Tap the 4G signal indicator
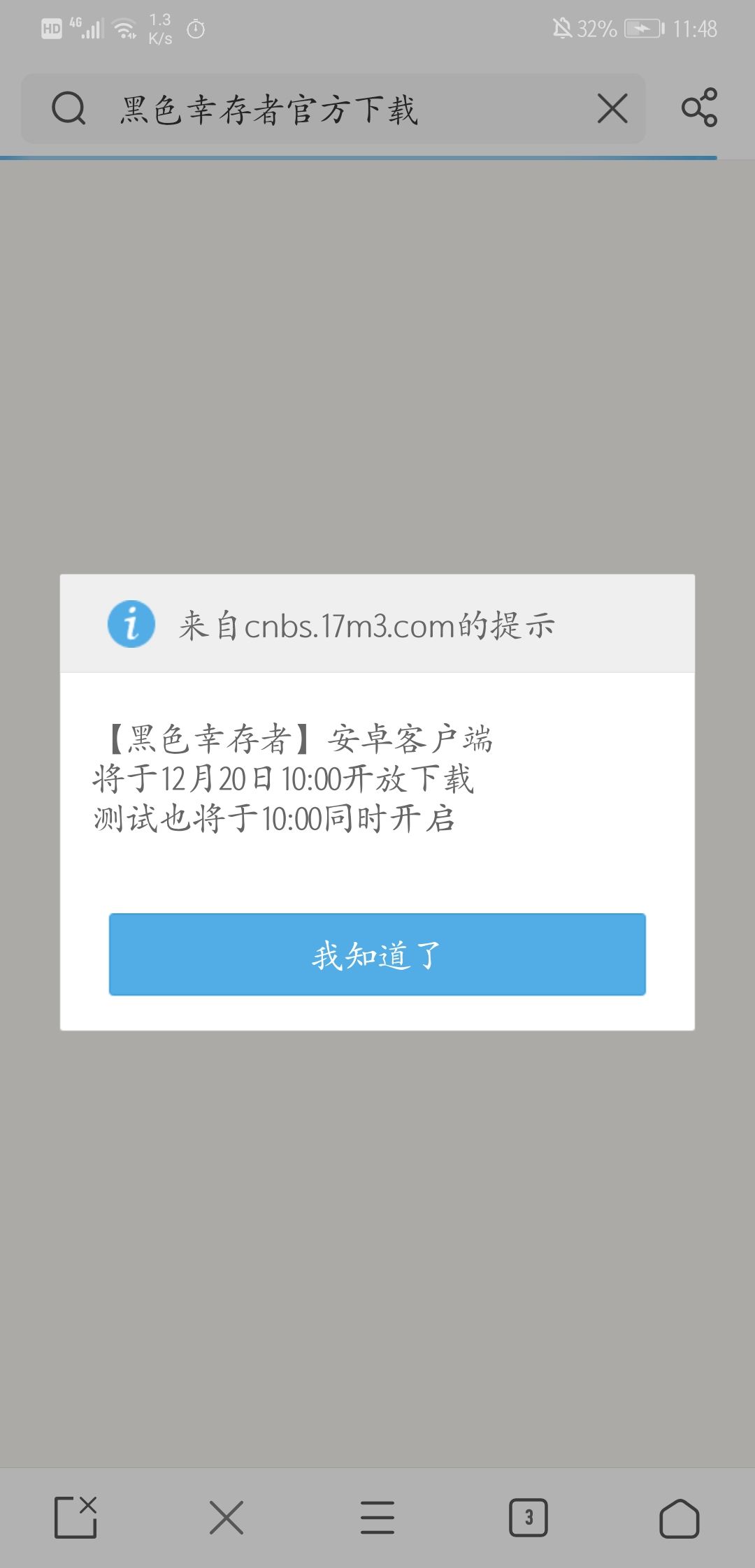The height and width of the screenshot is (1568, 755). [89, 29]
